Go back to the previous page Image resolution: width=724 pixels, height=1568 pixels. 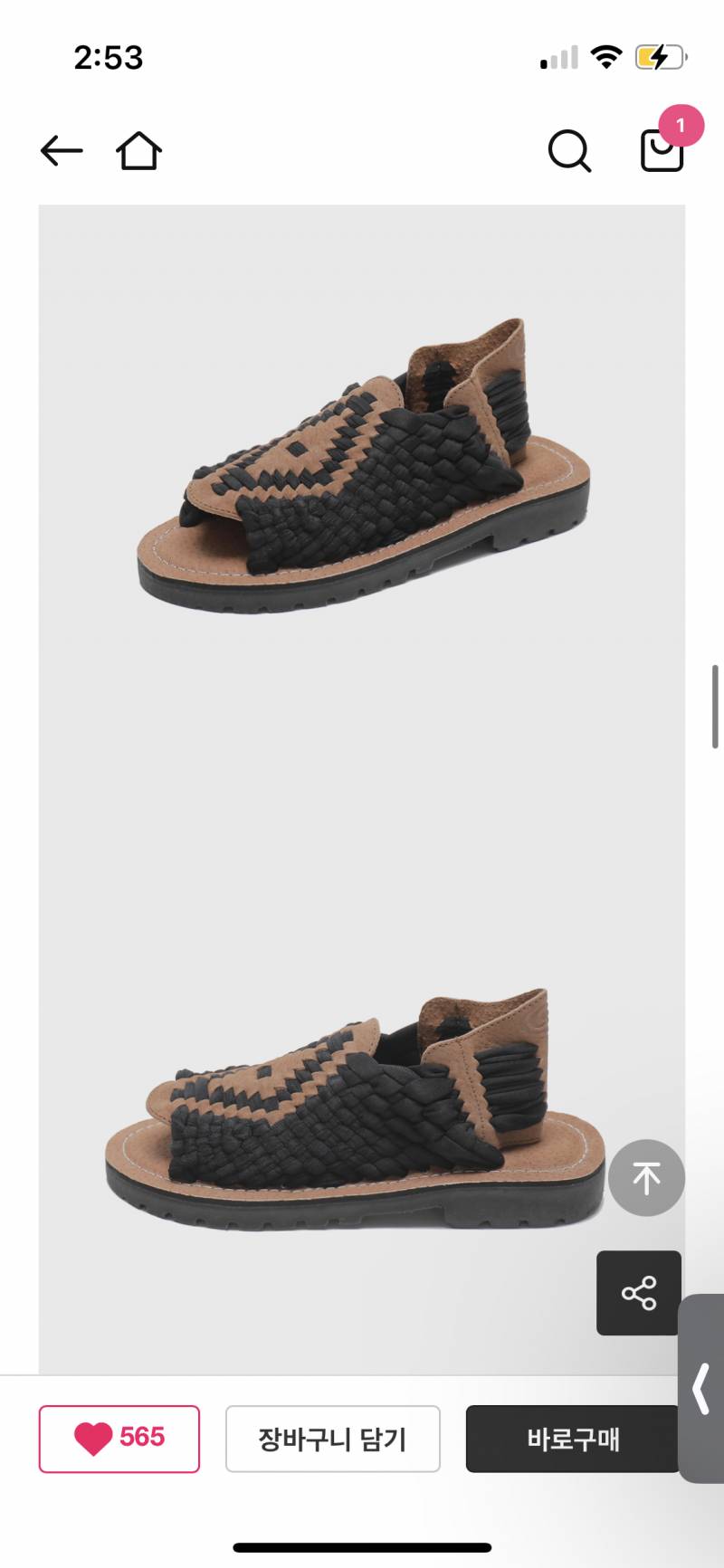[62, 151]
